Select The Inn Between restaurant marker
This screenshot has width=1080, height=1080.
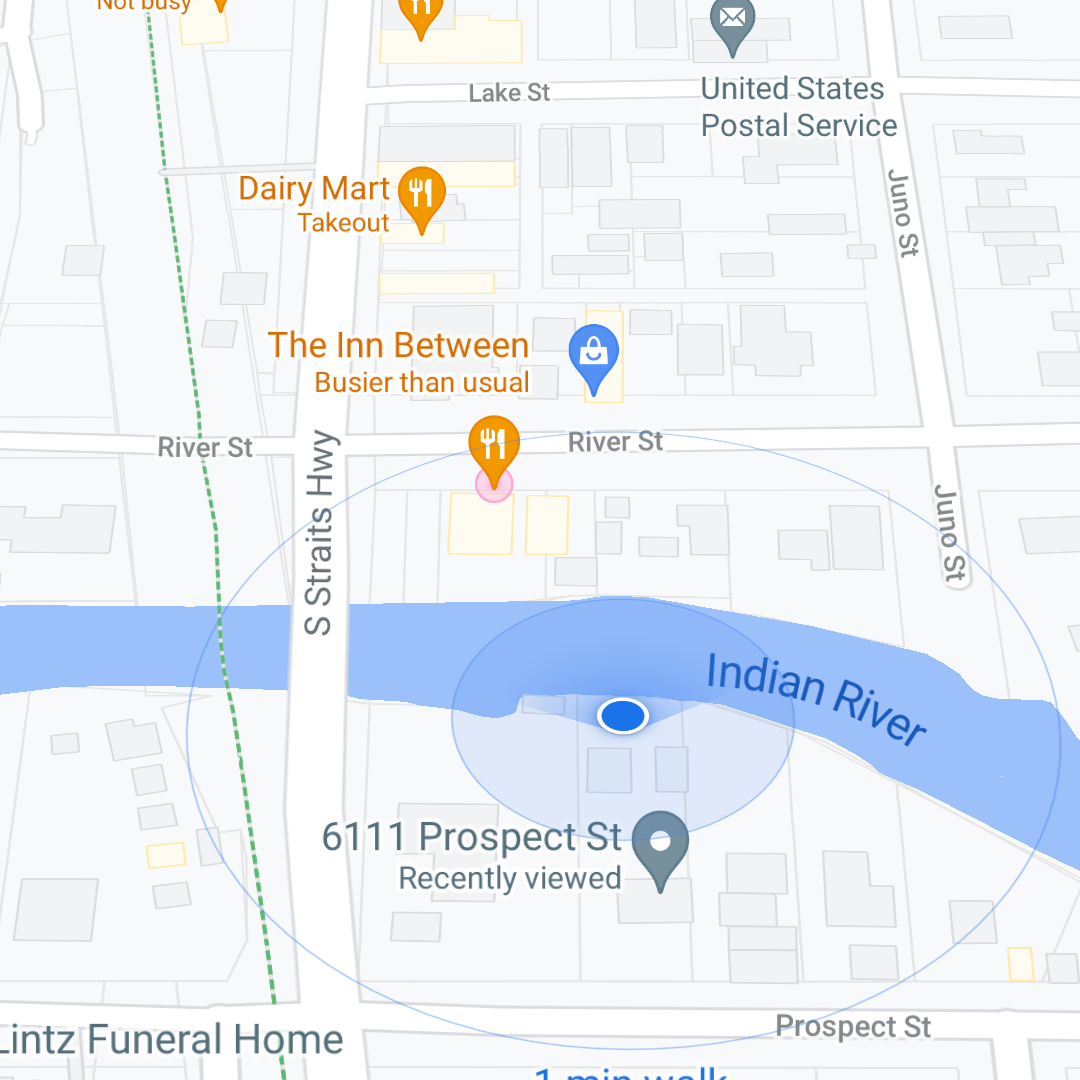493,444
